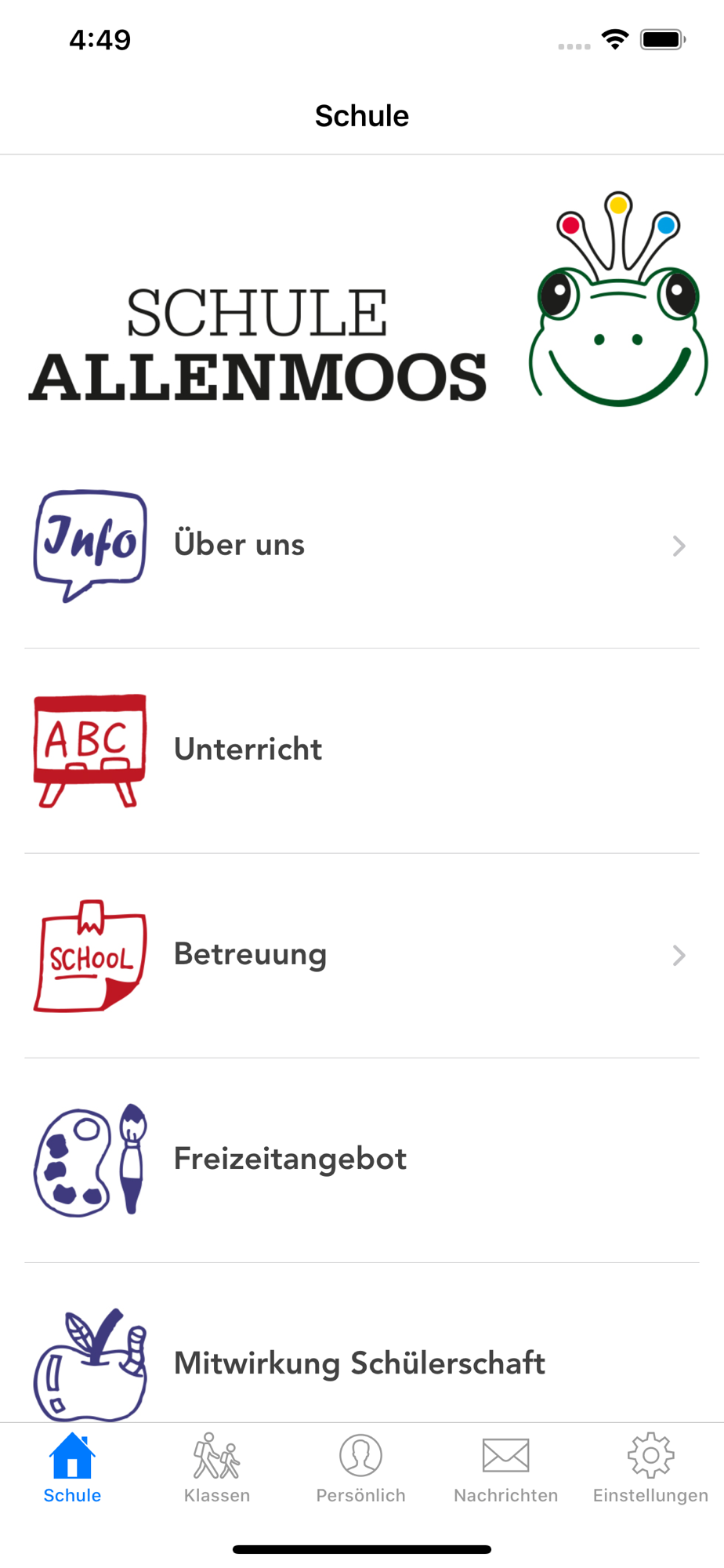Switch to the Einstellungen tab
The image size is (724, 1568).
tap(650, 1468)
